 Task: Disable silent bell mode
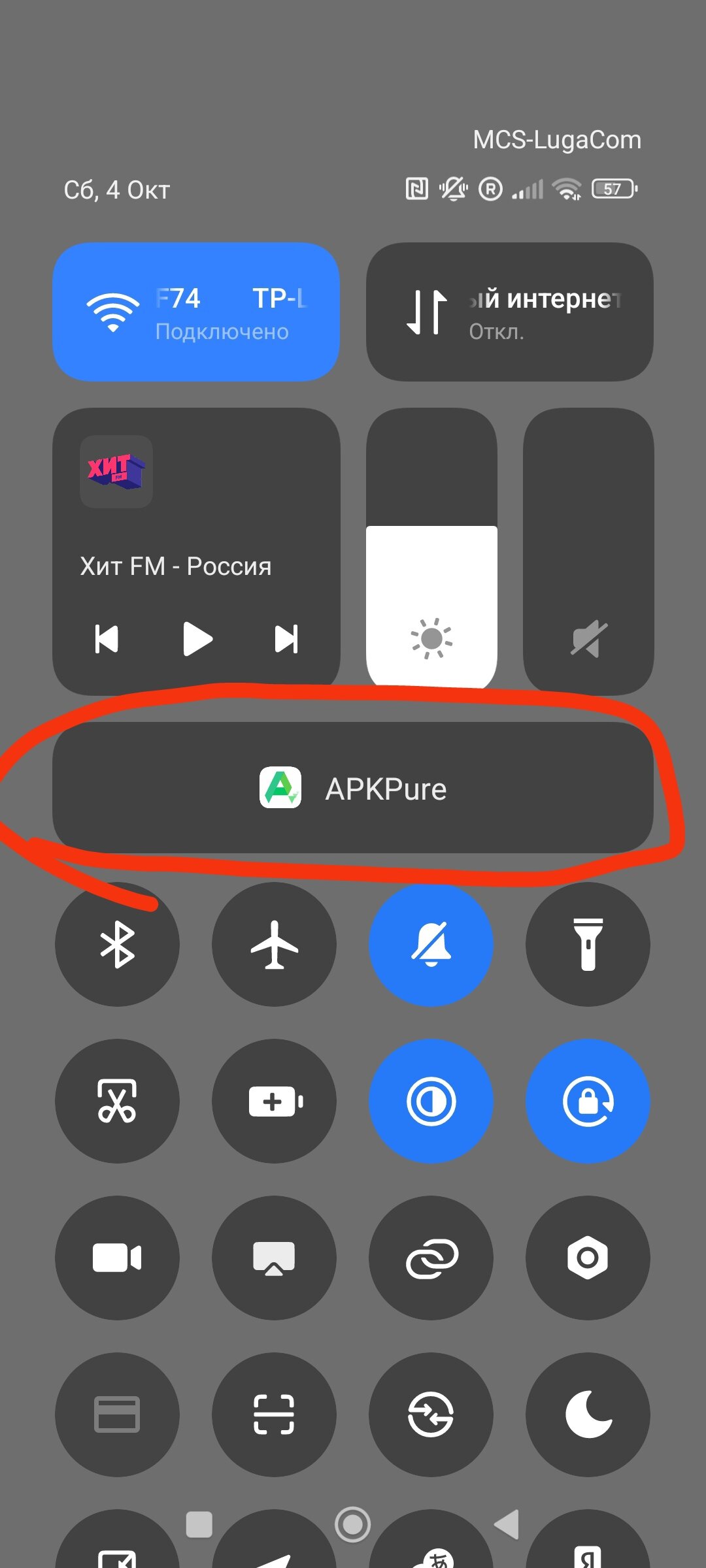coord(431,945)
